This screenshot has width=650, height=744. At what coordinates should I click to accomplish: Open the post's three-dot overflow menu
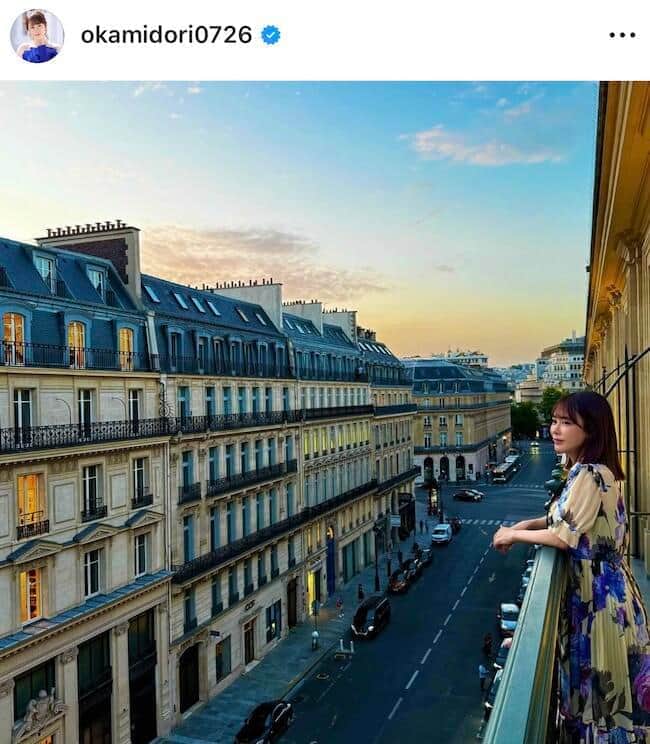coord(621,35)
